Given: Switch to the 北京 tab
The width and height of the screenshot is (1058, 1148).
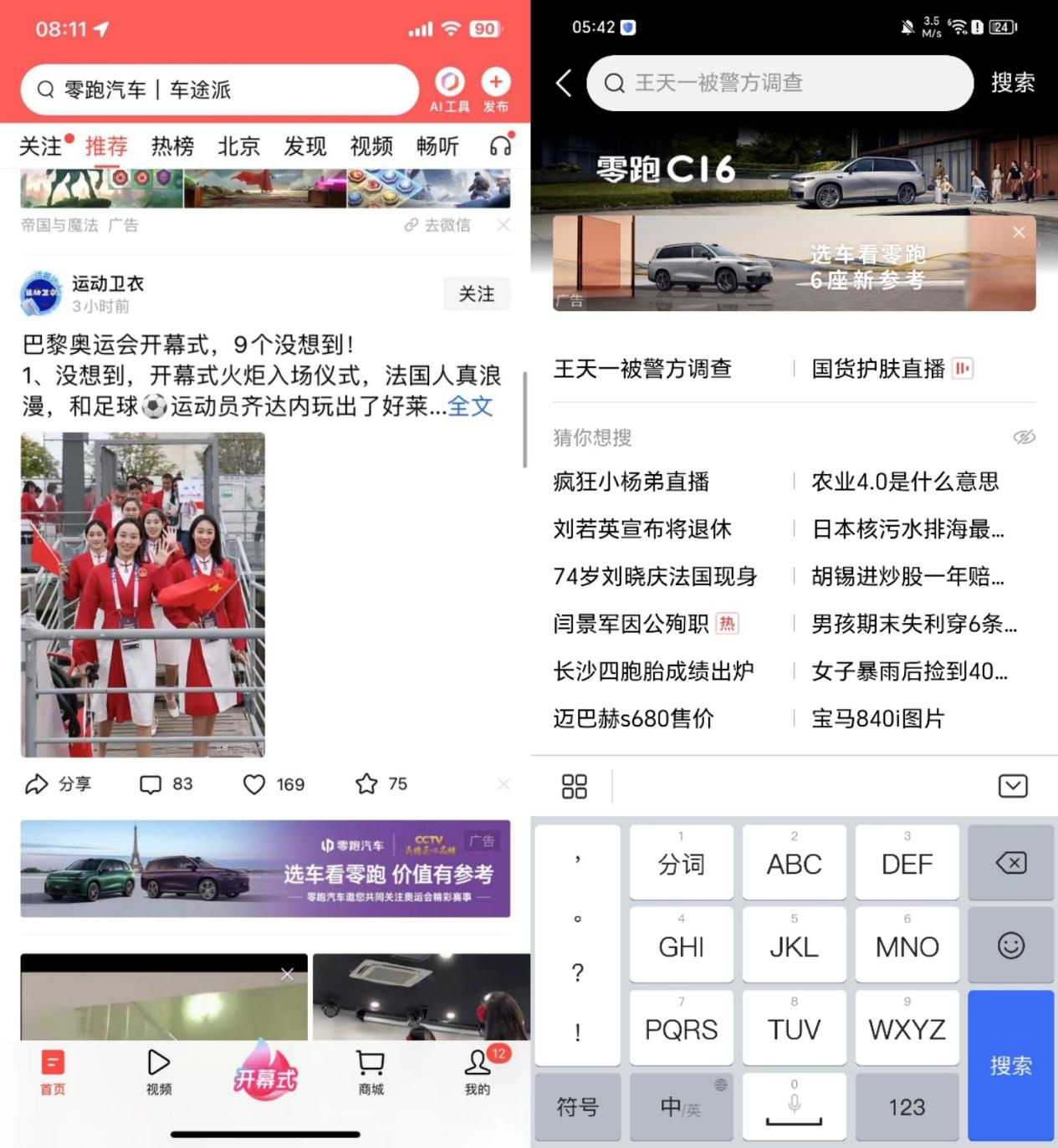Looking at the screenshot, I should pos(238,146).
